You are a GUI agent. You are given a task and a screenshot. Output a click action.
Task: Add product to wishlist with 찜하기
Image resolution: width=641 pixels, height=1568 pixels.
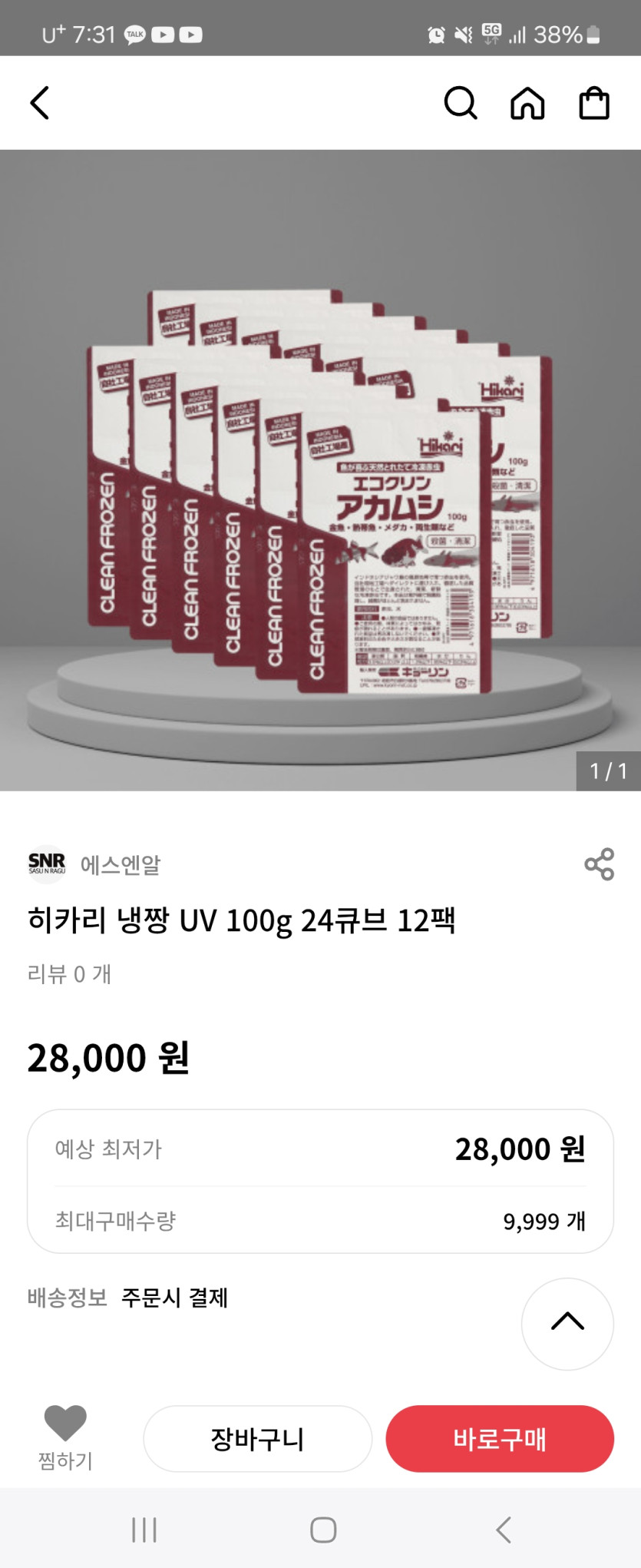(65, 1437)
